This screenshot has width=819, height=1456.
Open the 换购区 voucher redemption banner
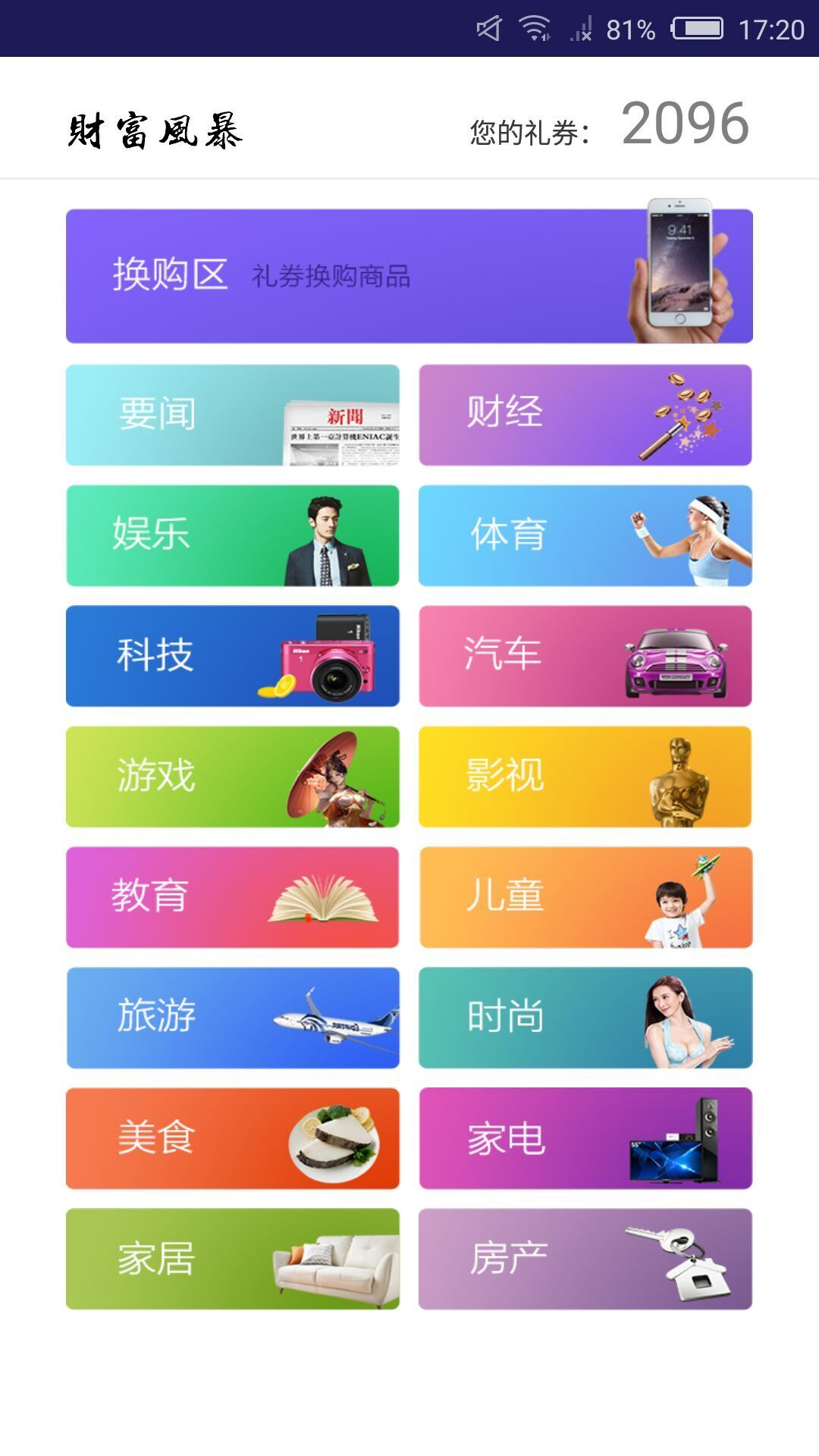[x=409, y=276]
